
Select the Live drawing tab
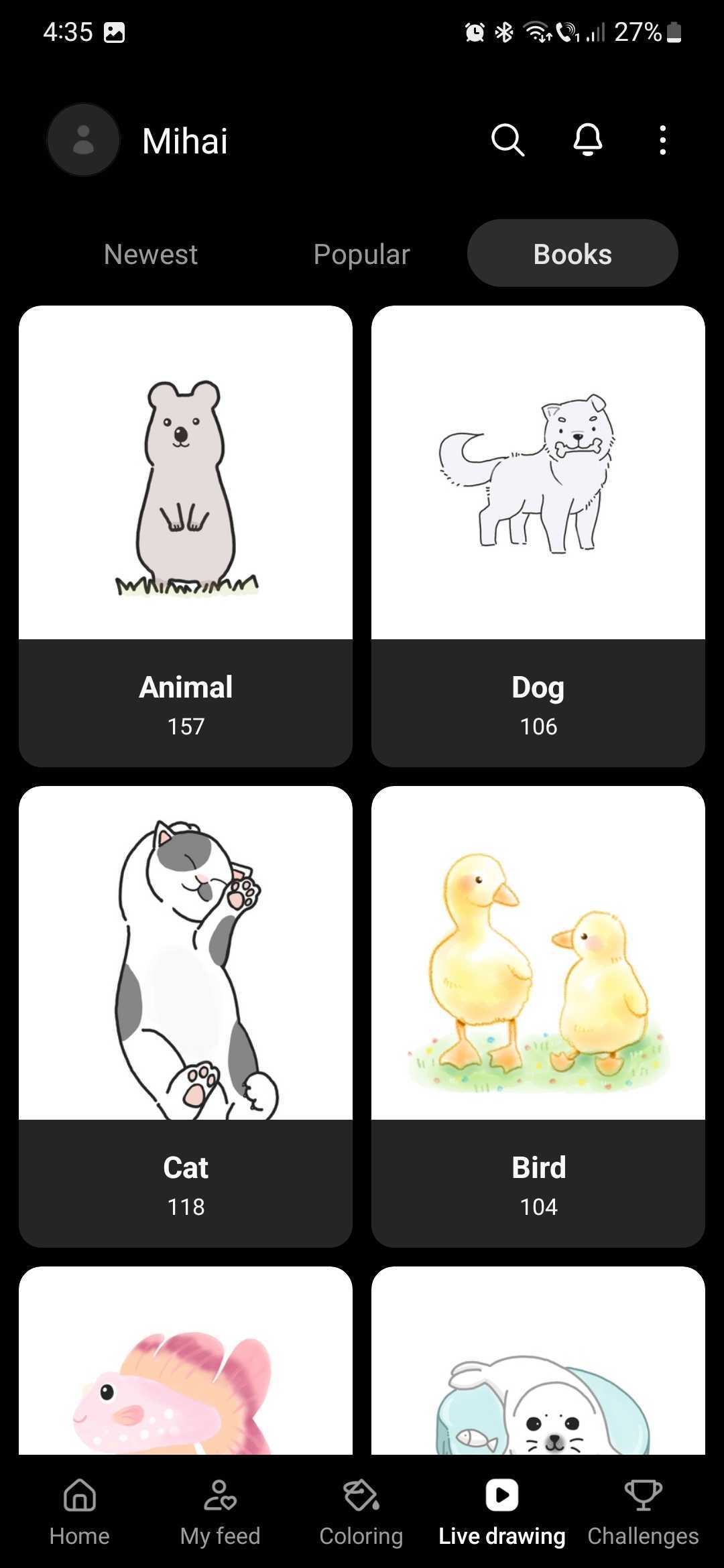(x=502, y=1512)
